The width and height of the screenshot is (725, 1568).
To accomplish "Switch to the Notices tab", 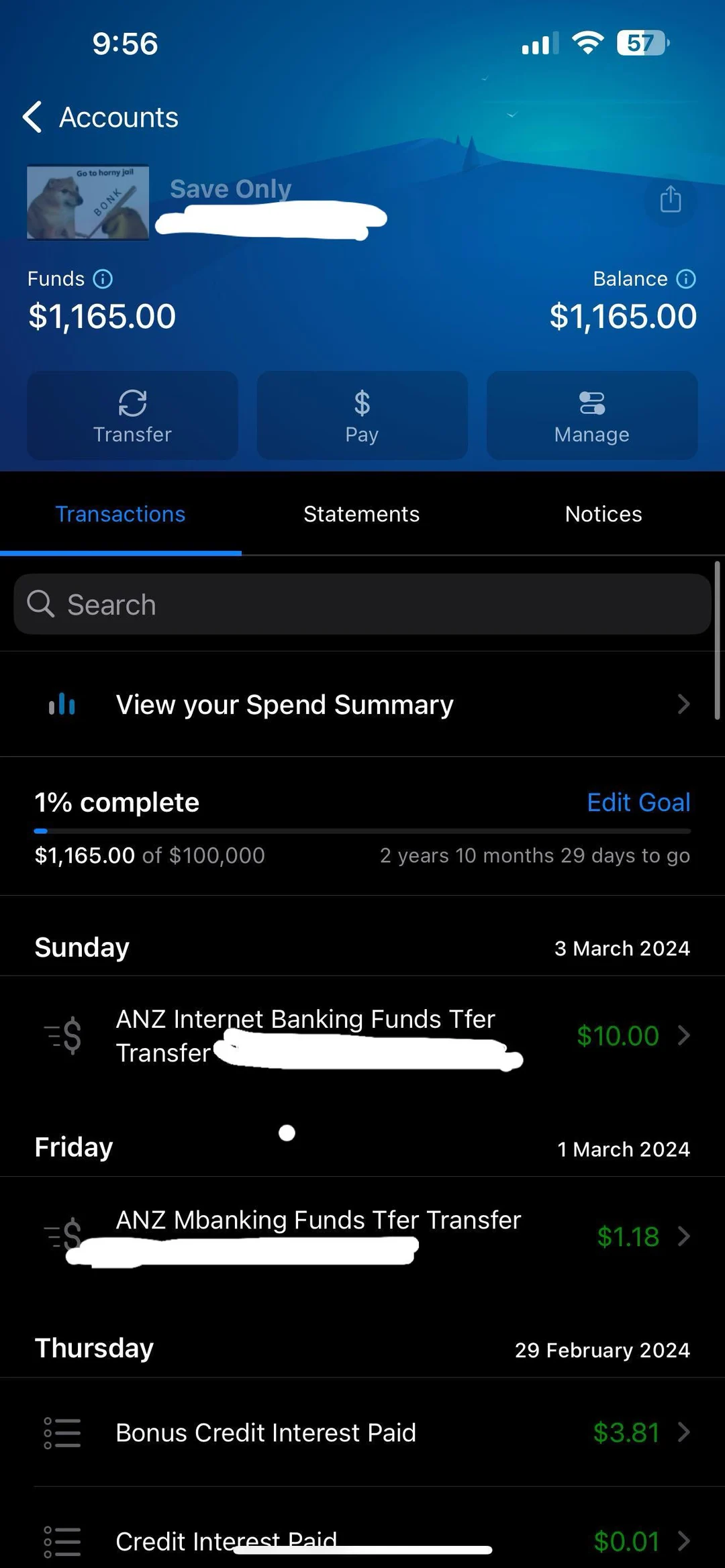I will [x=603, y=514].
